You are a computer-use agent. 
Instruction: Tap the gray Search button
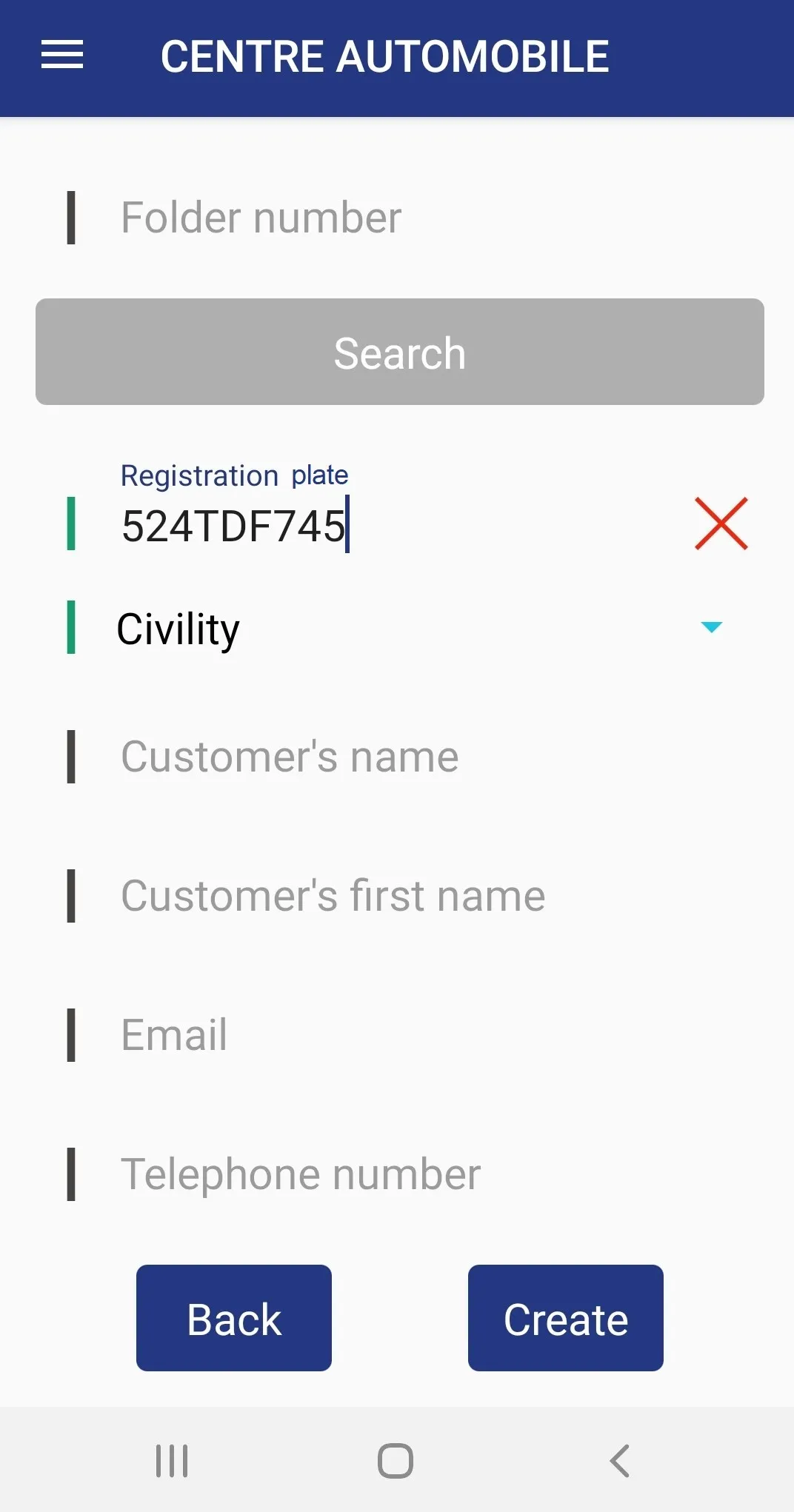400,352
